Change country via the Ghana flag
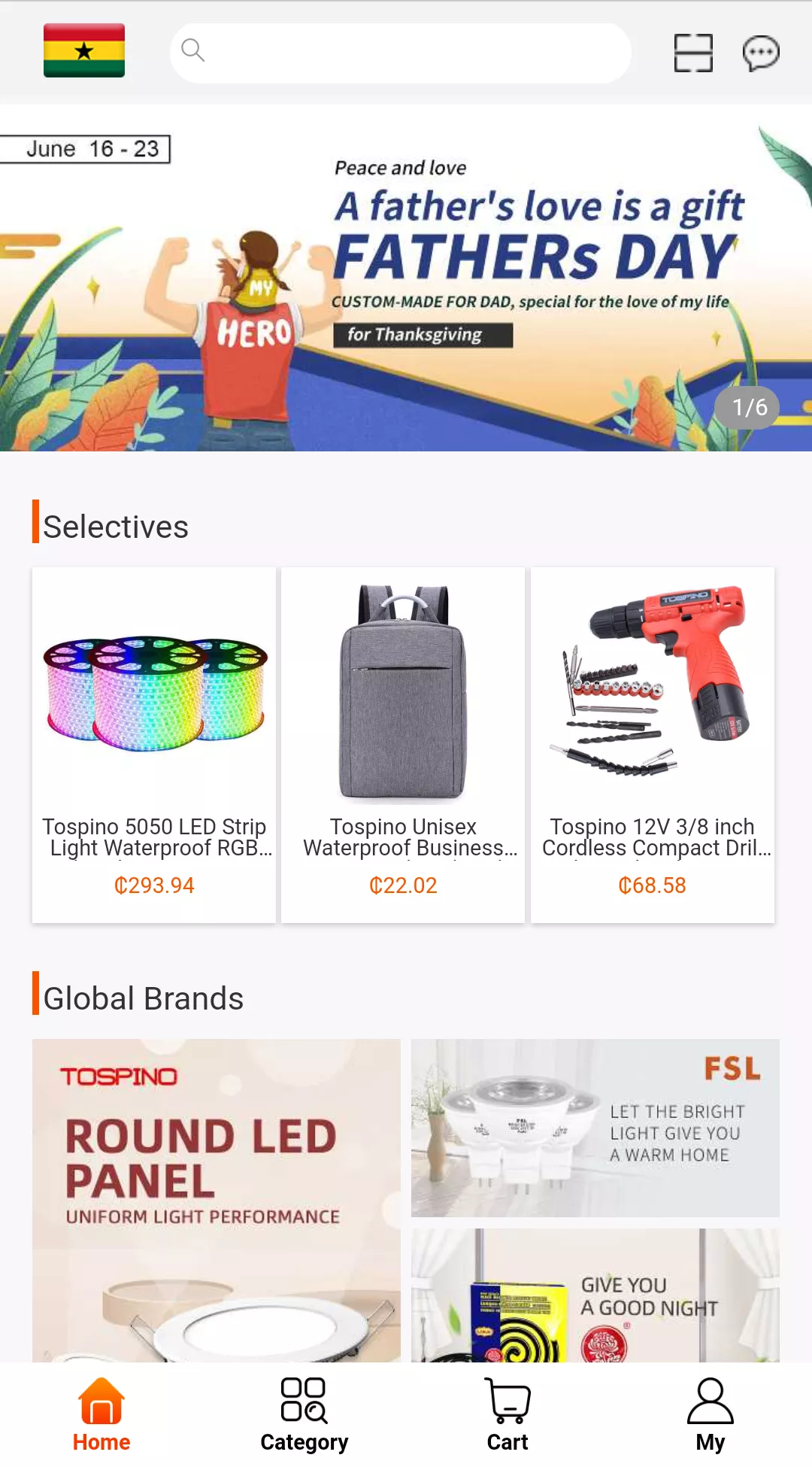Screen dimensions: 812x1467 pos(84,50)
